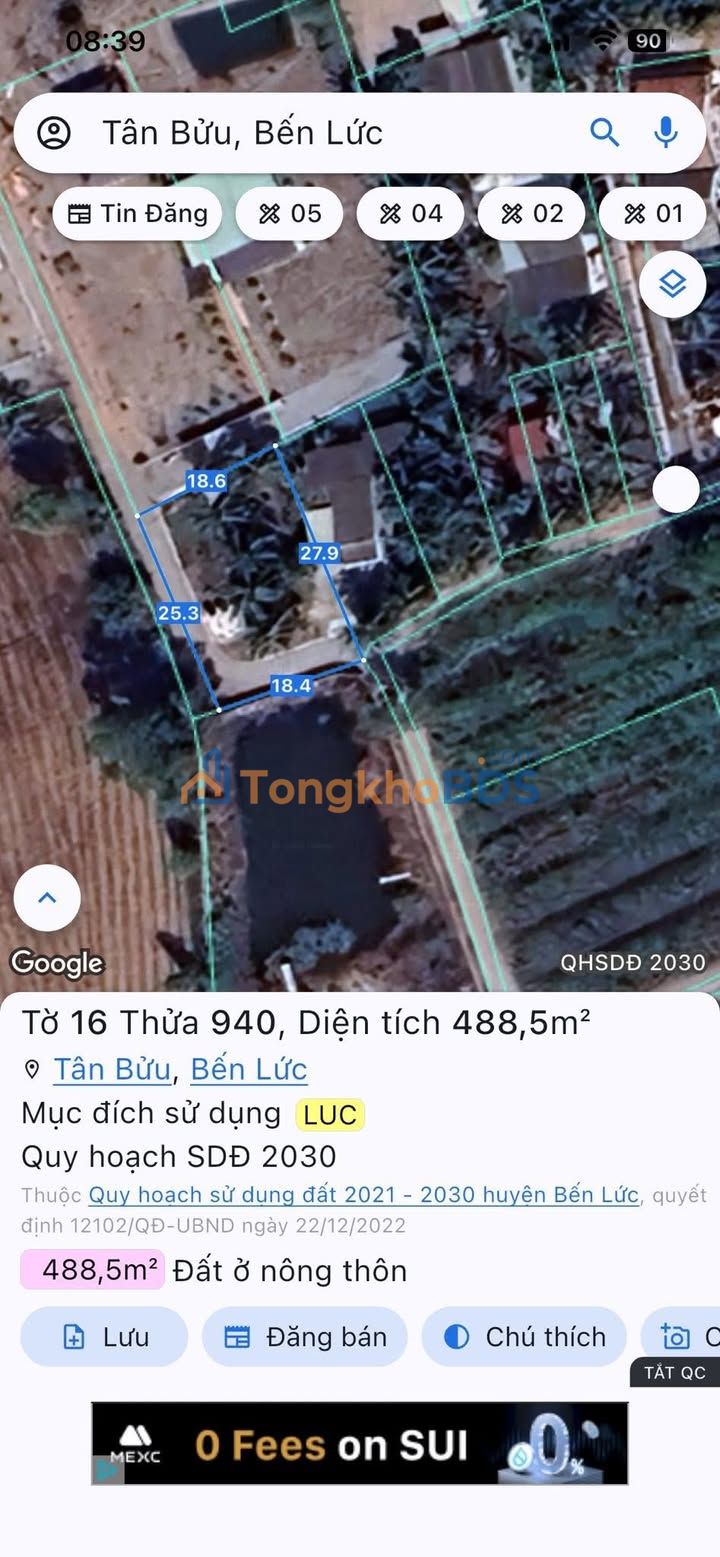Dismiss ads with TẮT QC
720x1557 pixels.
674,1373
